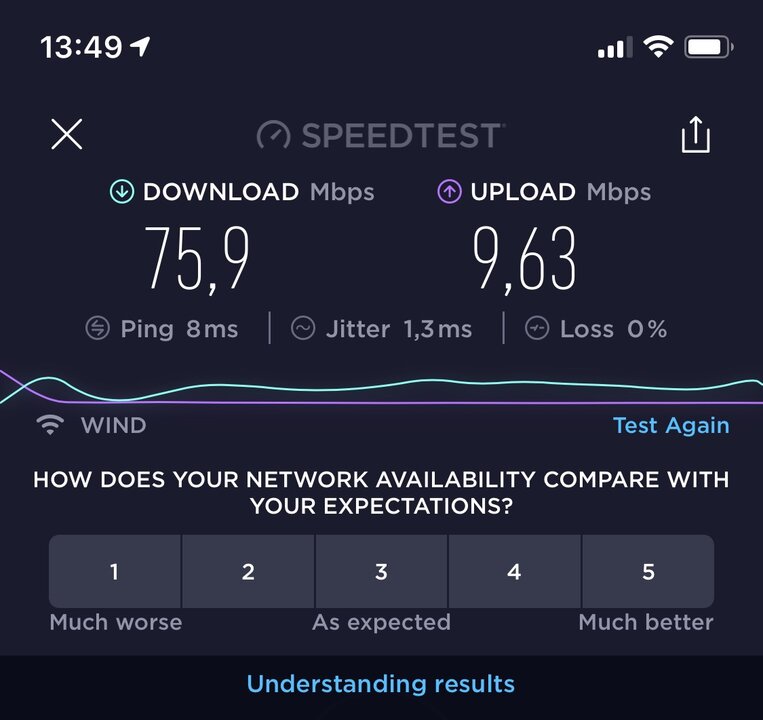The image size is (763, 720).
Task: Select rating 2 for network availability
Action: (248, 572)
